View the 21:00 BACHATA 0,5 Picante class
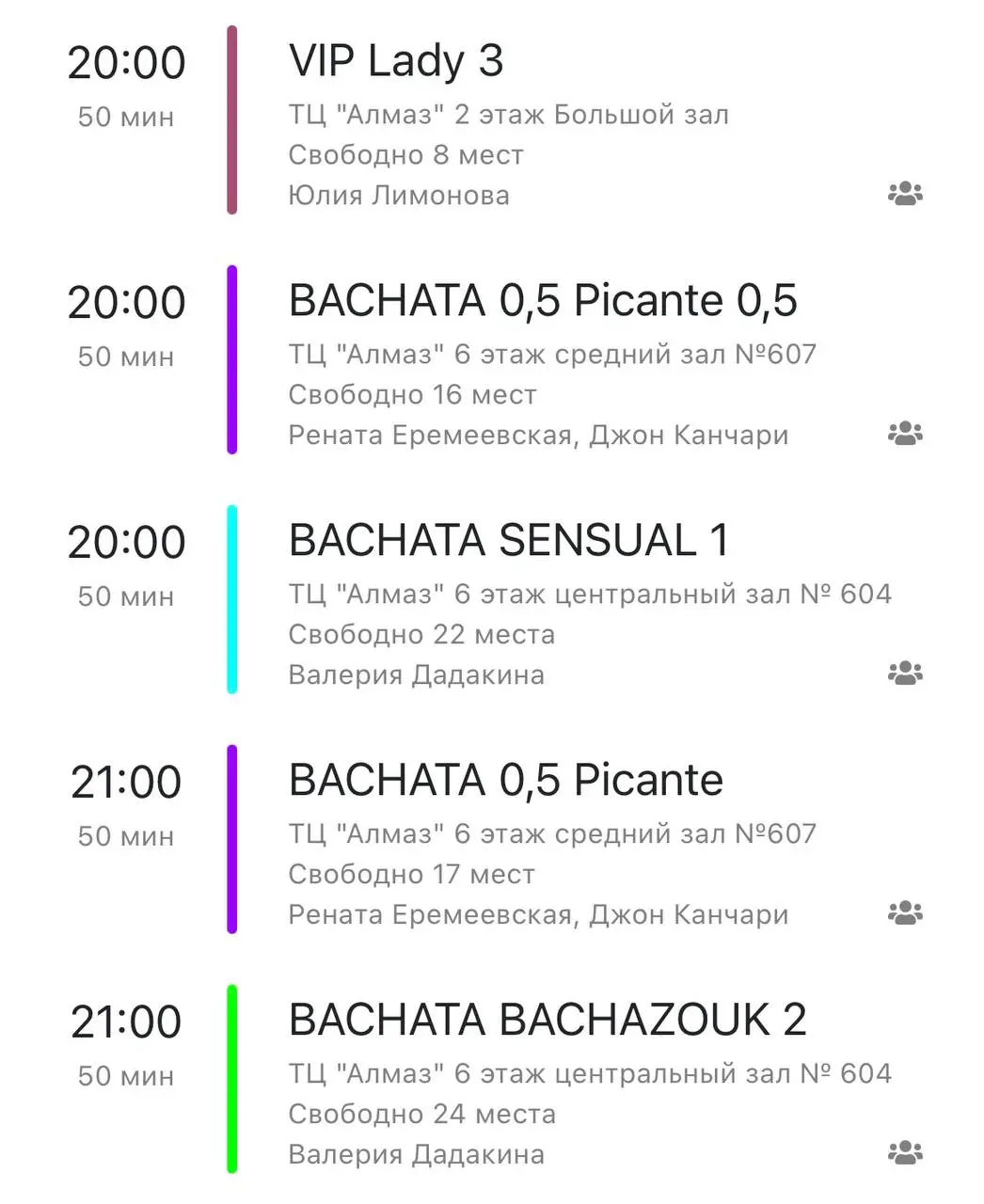Screen dimensions: 984x1204 pyautogui.click(x=506, y=782)
